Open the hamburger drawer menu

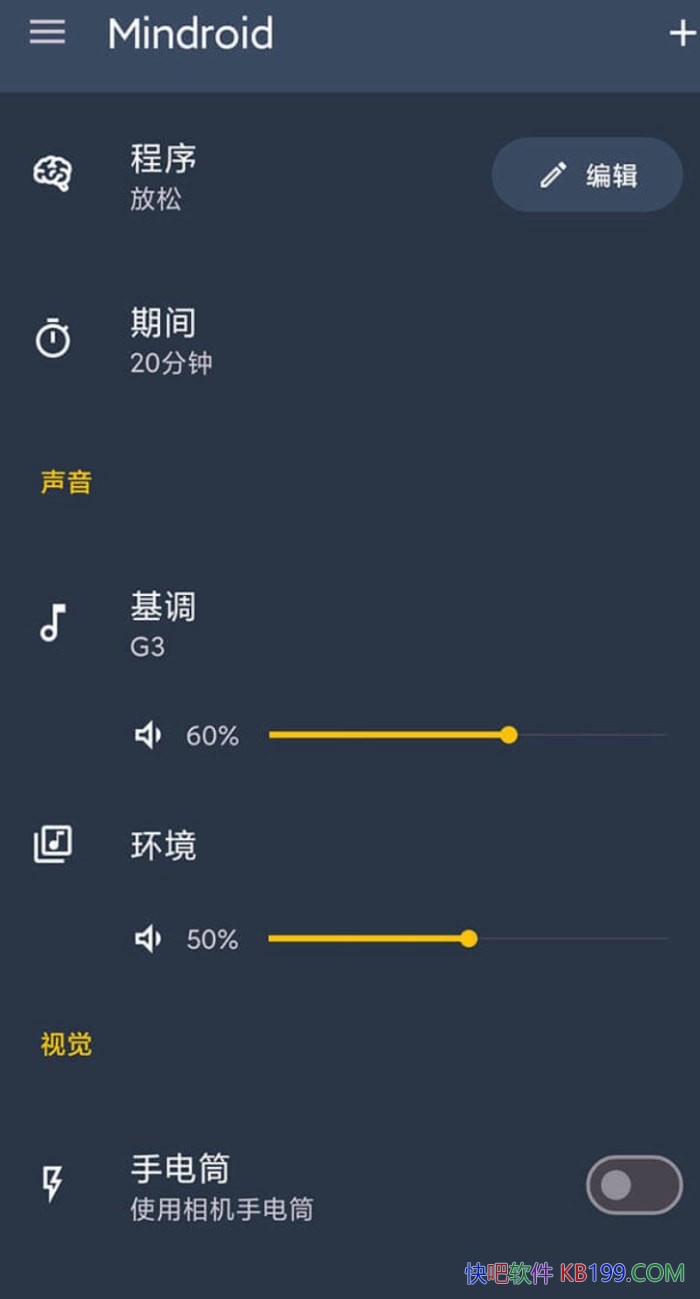[x=47, y=33]
